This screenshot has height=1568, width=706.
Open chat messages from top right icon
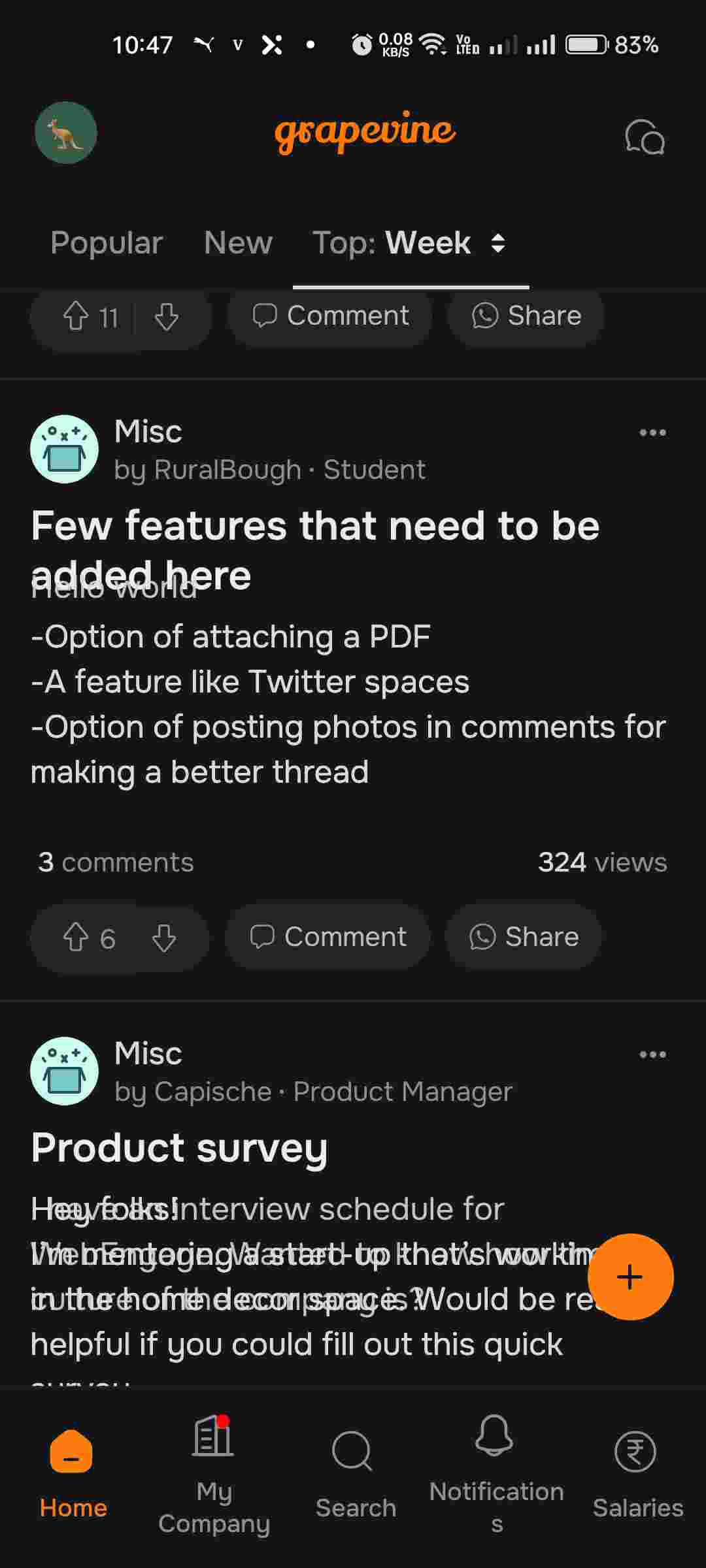[644, 134]
